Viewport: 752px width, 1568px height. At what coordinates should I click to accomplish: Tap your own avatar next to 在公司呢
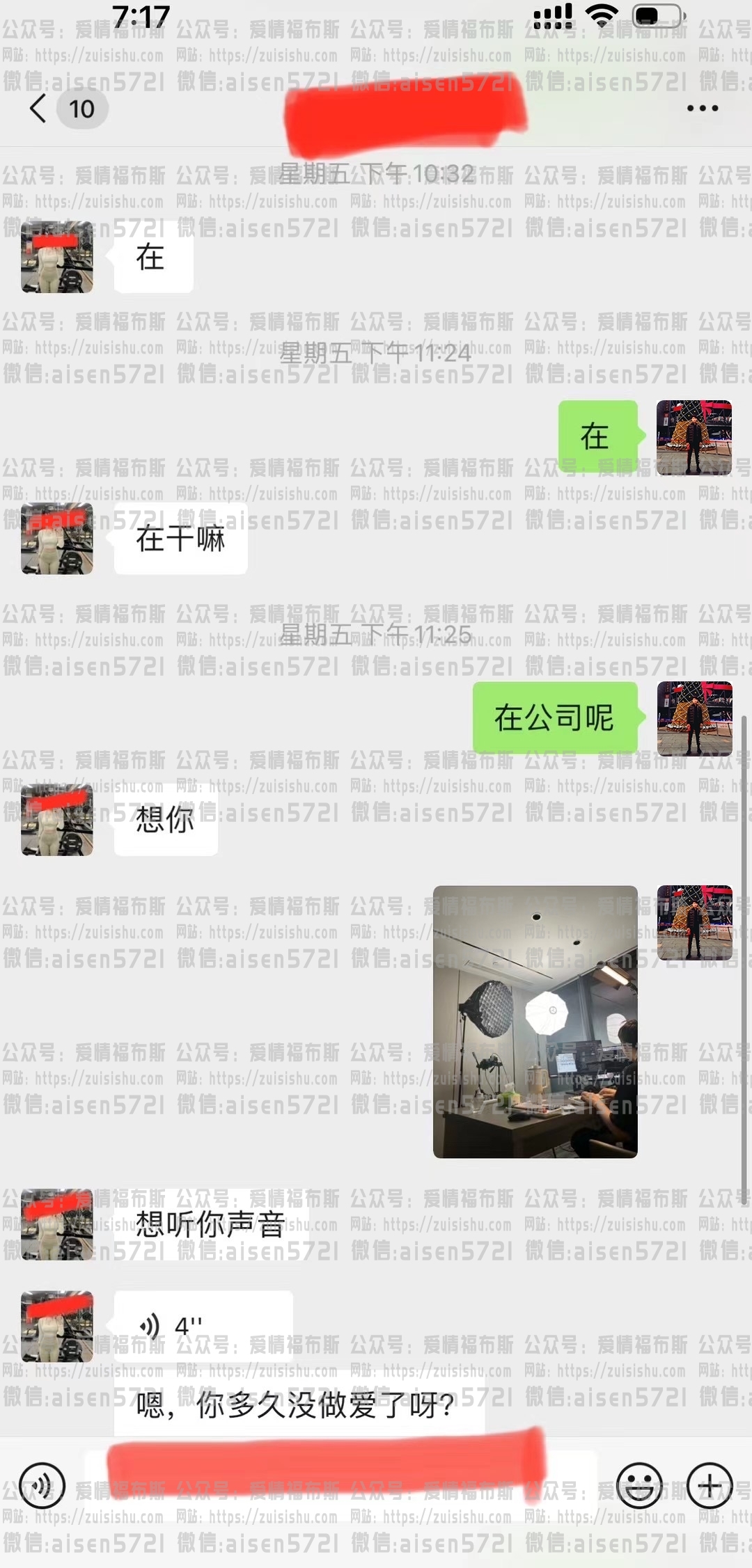pyautogui.click(x=694, y=718)
